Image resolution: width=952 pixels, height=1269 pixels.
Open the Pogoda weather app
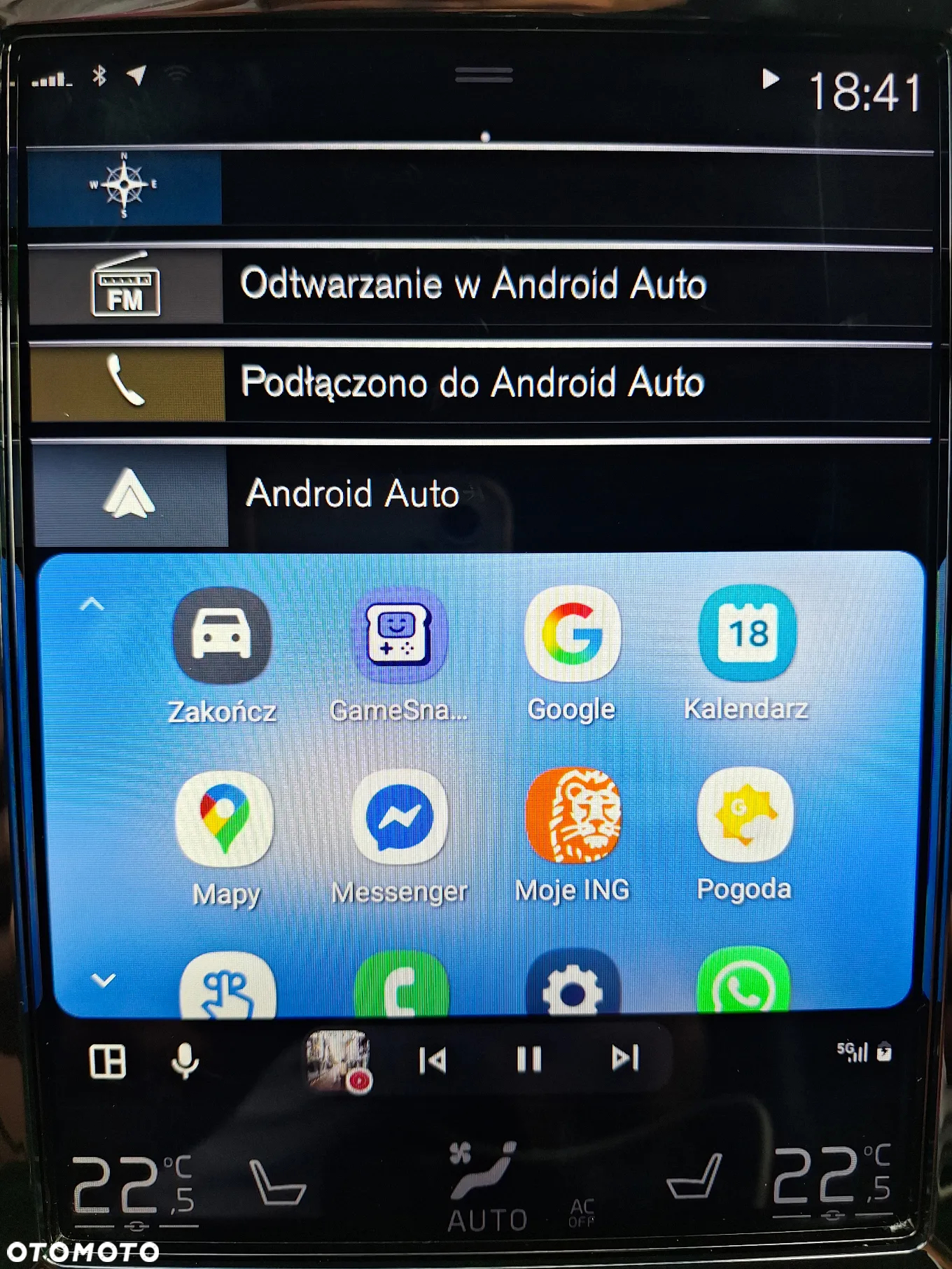(745, 815)
